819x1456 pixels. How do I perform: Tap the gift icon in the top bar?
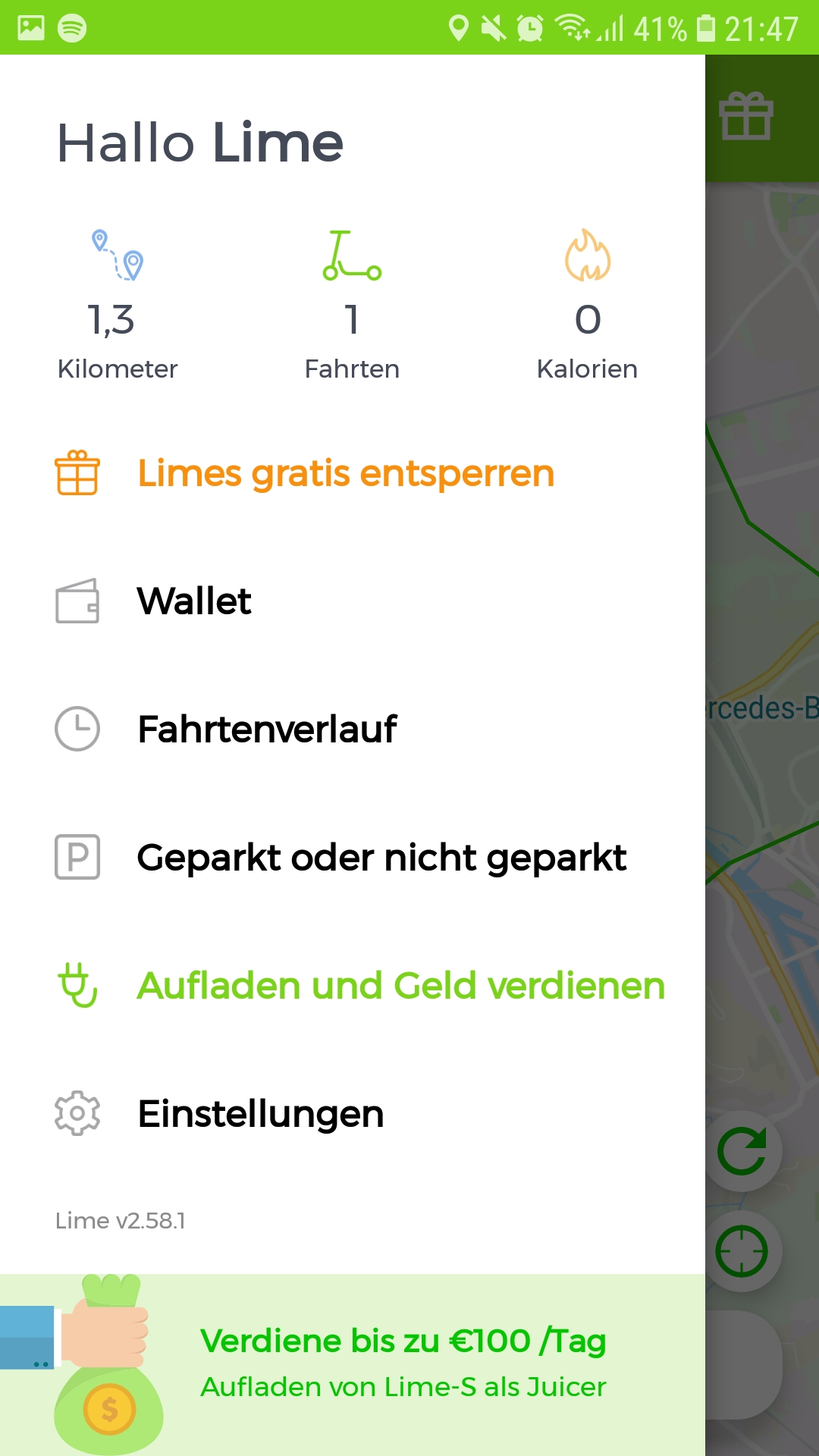point(746,117)
